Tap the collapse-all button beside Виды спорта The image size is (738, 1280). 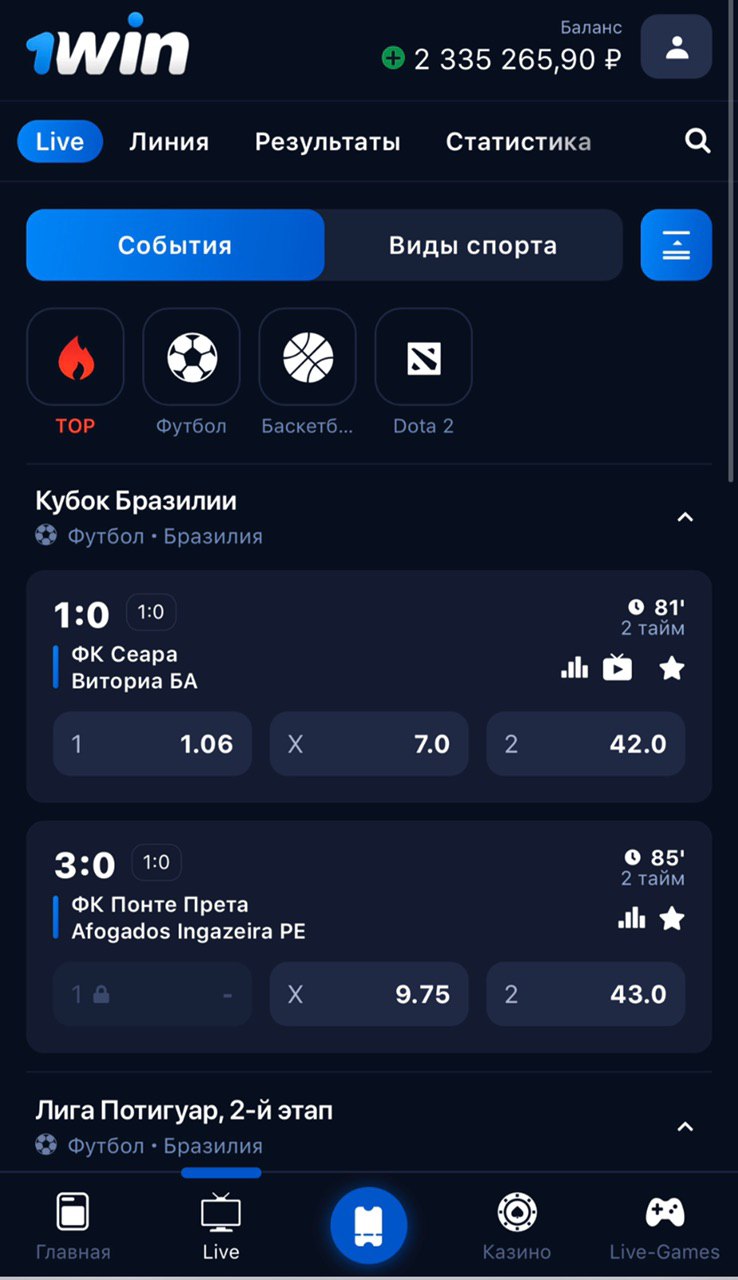tap(676, 245)
